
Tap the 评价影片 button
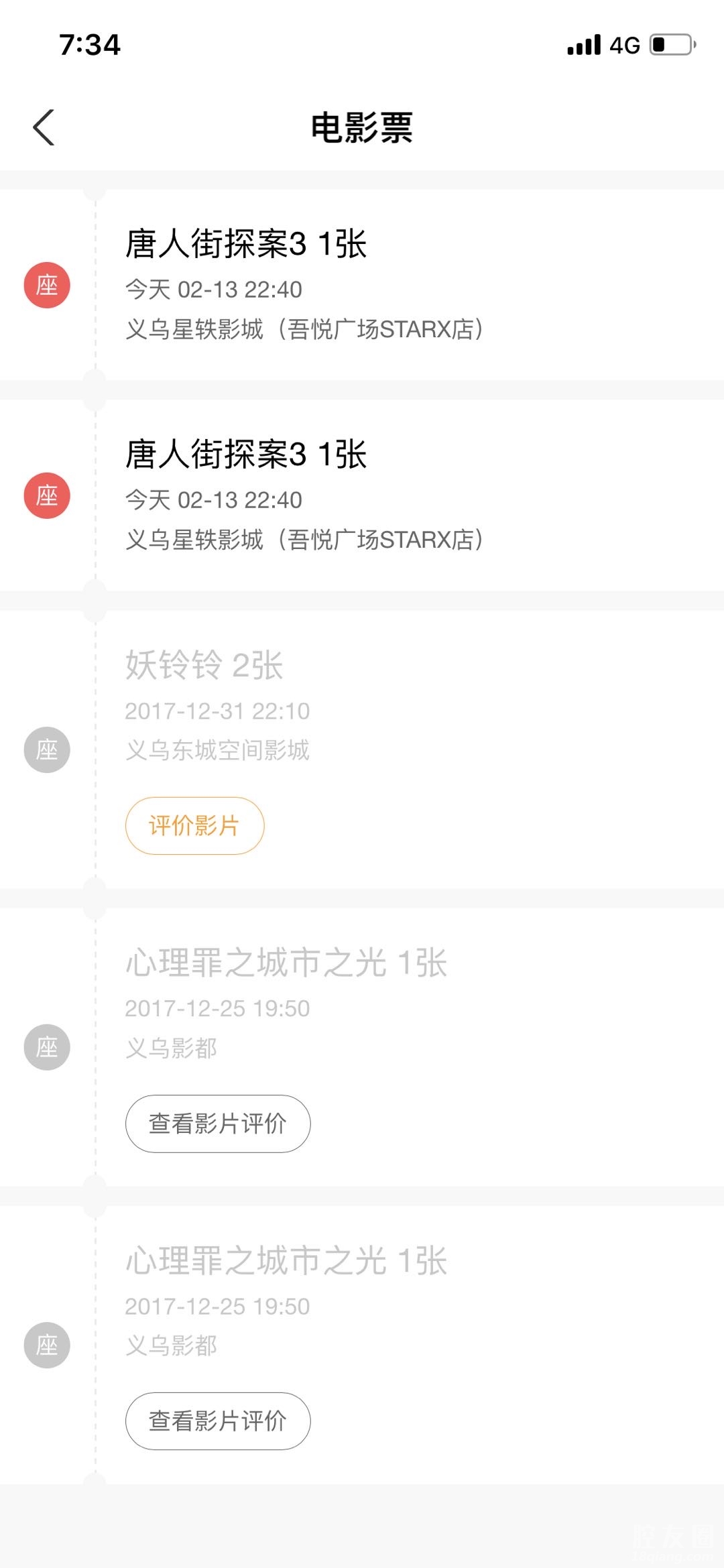194,826
